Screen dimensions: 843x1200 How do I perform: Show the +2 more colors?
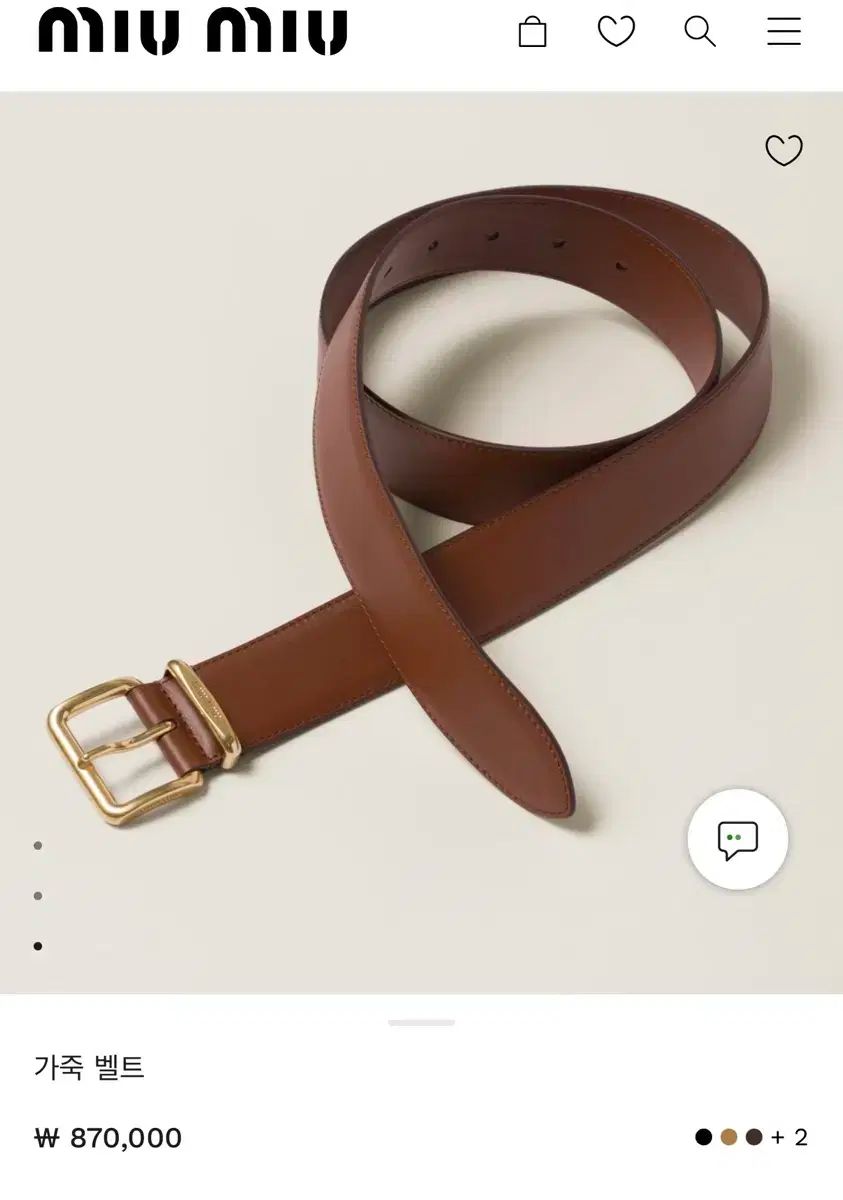coord(789,1137)
